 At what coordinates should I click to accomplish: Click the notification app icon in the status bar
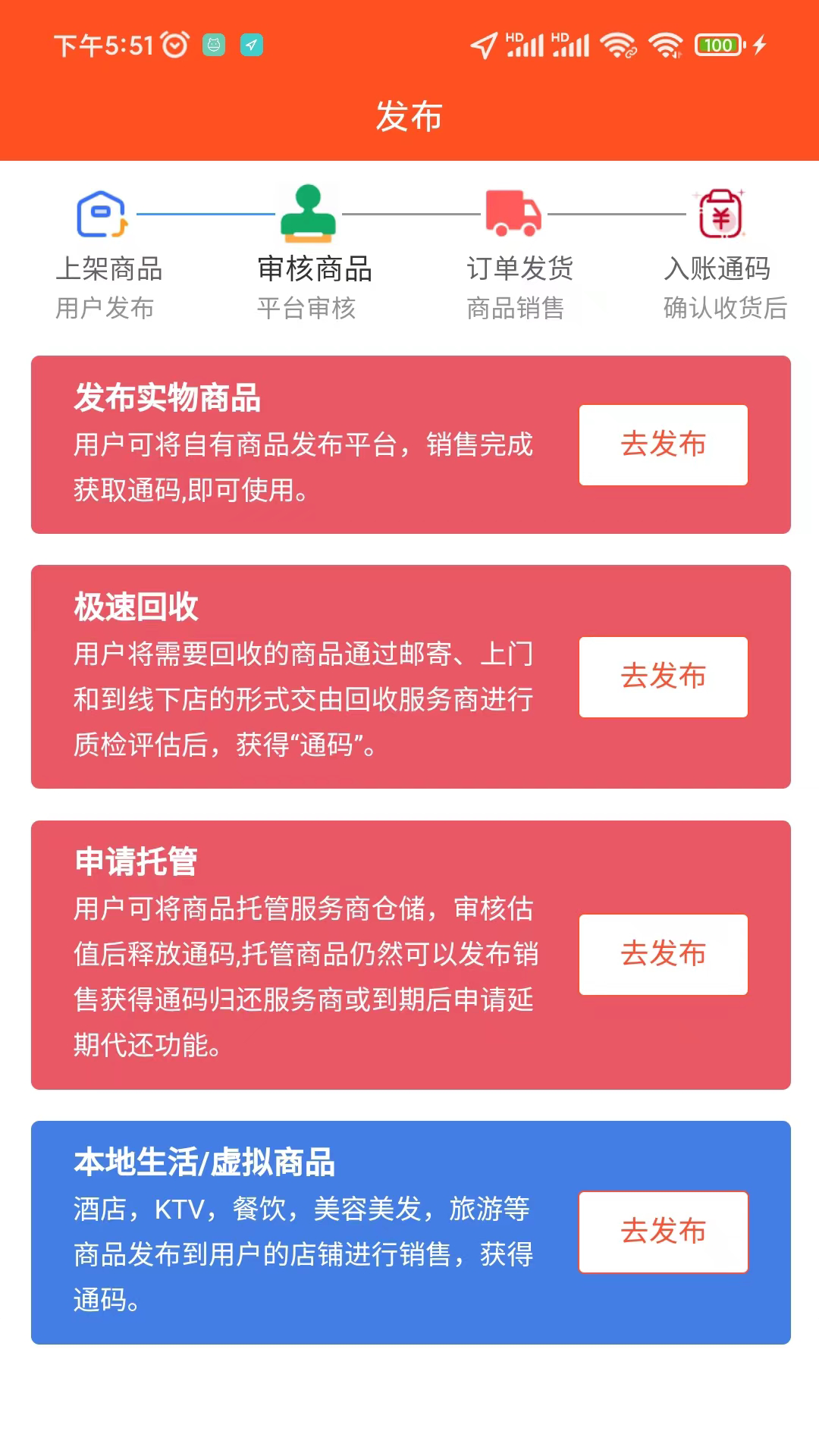(213, 44)
